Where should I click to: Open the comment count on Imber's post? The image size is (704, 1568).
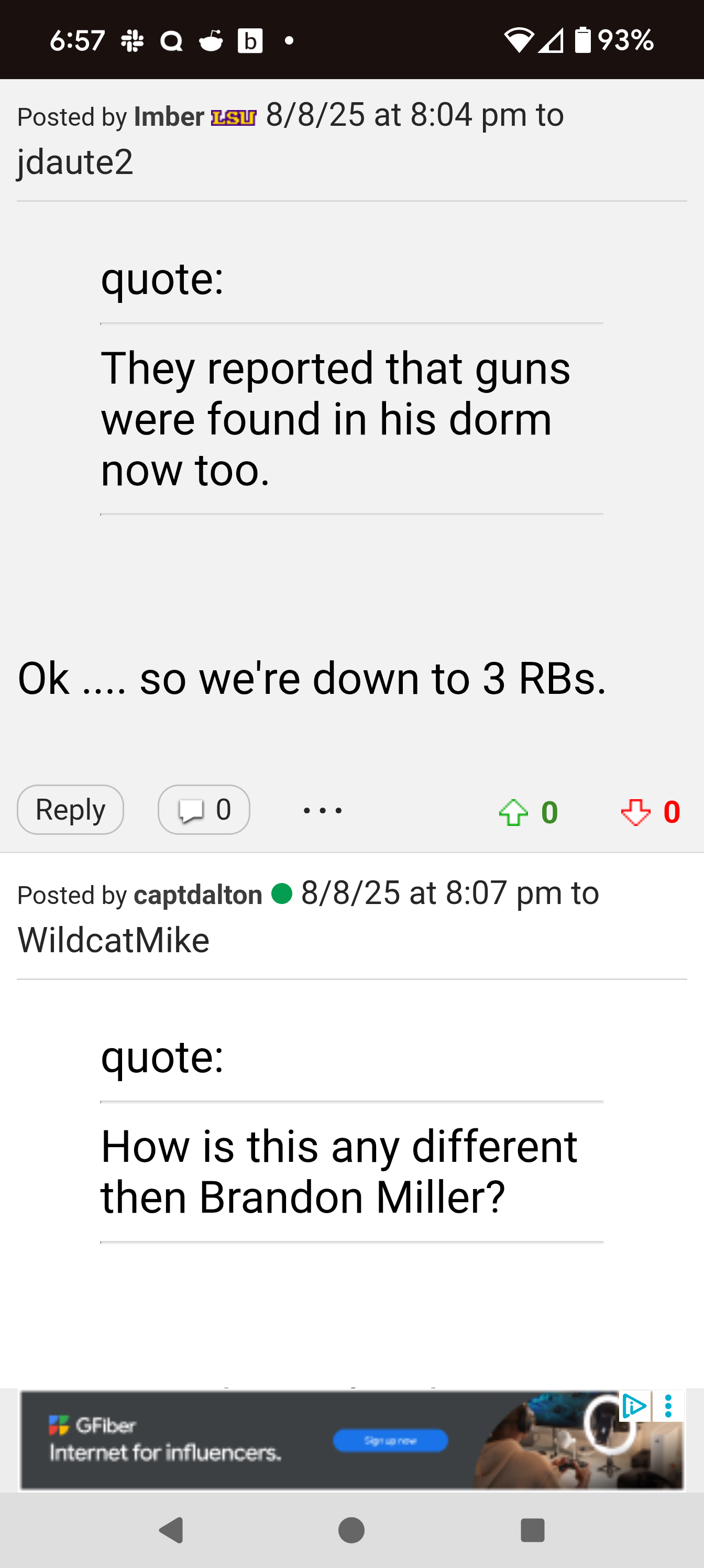pos(204,810)
